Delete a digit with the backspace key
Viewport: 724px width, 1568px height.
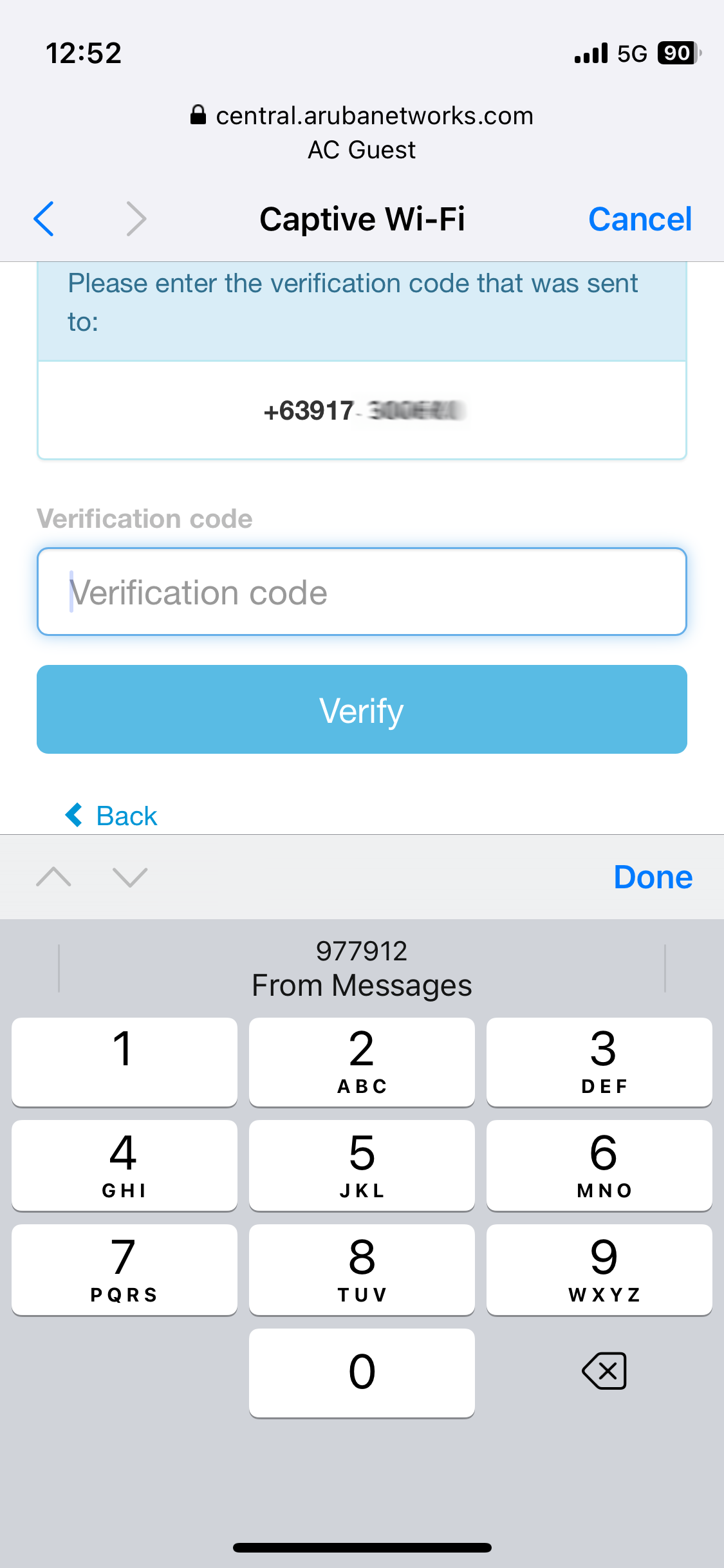tap(604, 1371)
